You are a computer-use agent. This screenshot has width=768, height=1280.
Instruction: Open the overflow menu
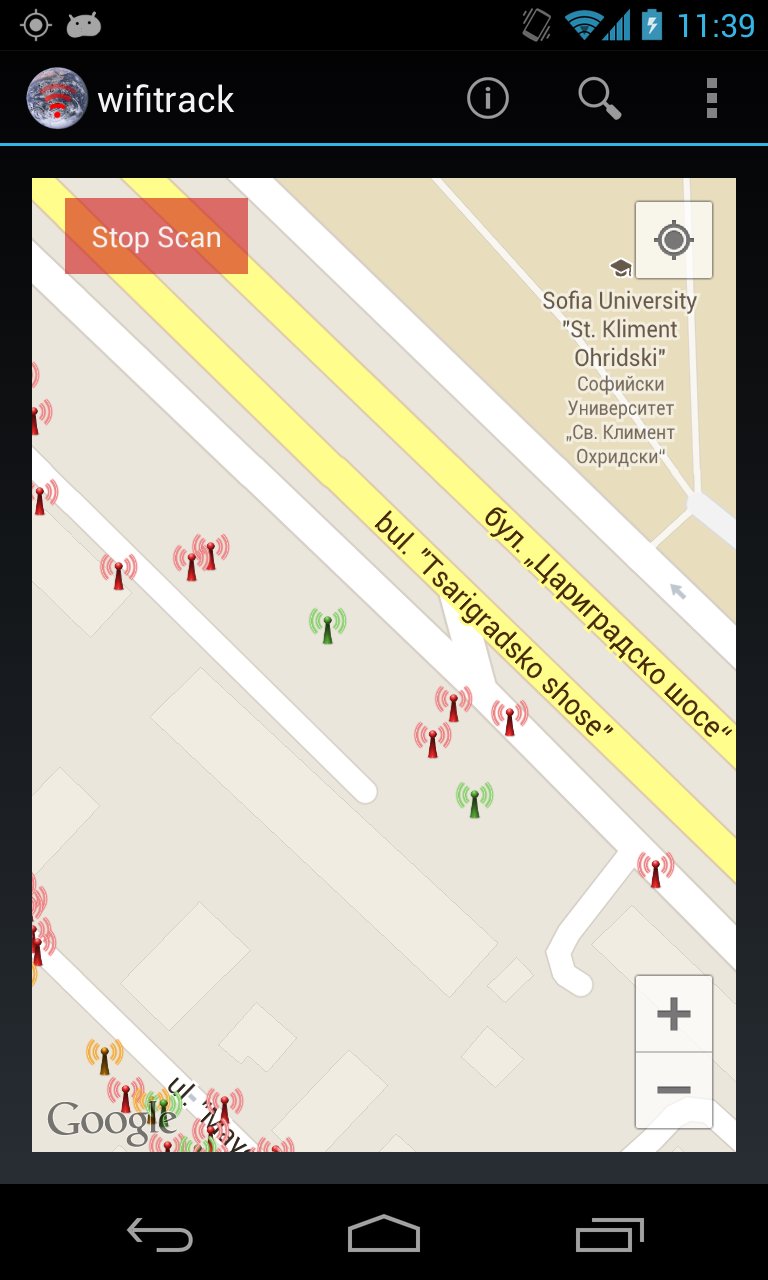coord(712,98)
